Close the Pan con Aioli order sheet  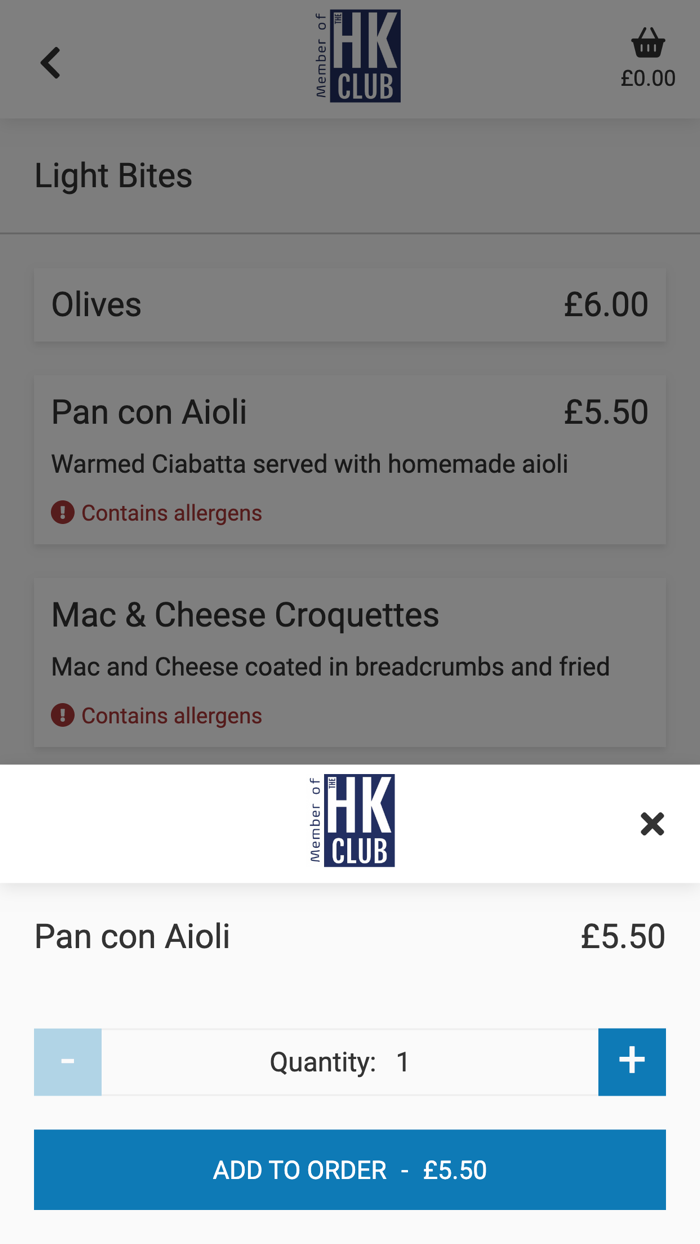652,824
